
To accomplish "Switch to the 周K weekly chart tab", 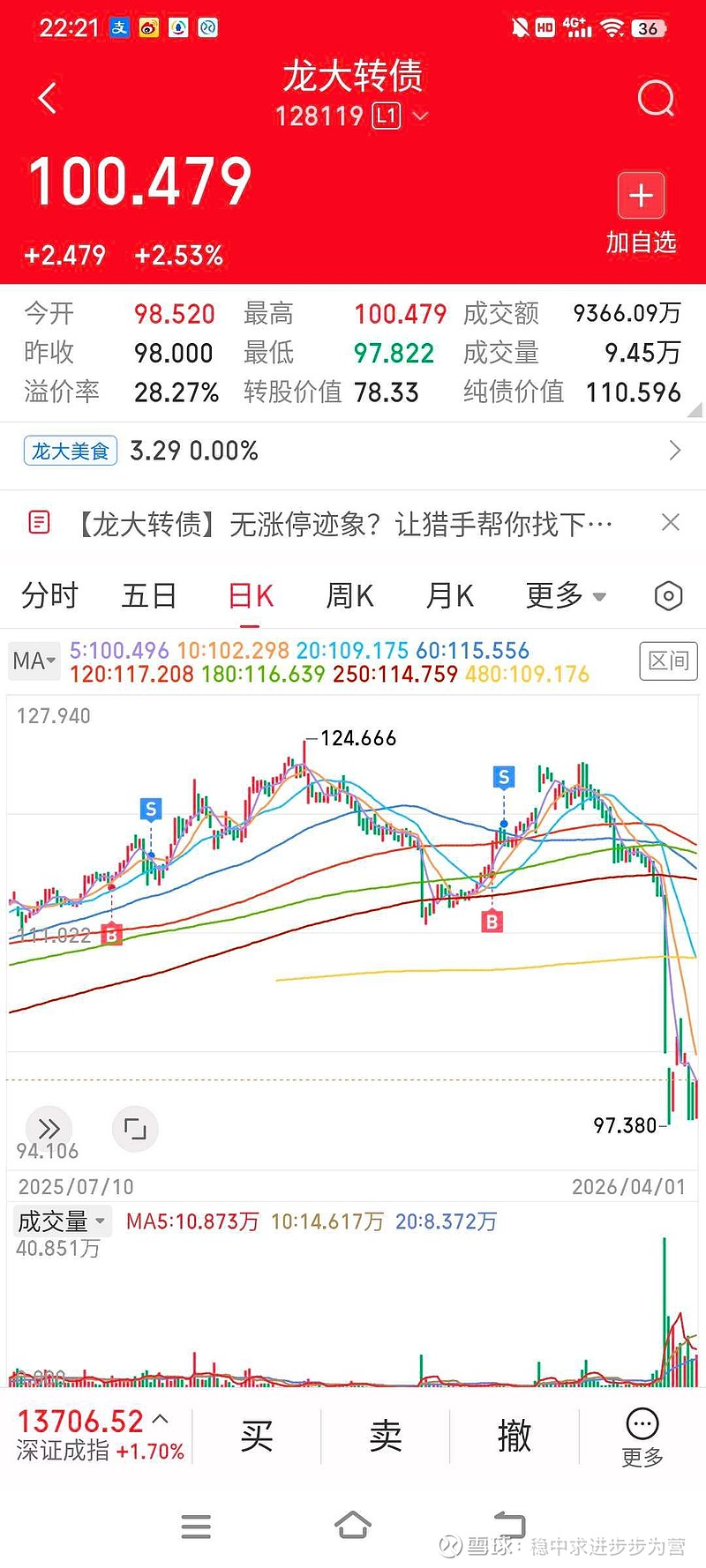I will [349, 596].
